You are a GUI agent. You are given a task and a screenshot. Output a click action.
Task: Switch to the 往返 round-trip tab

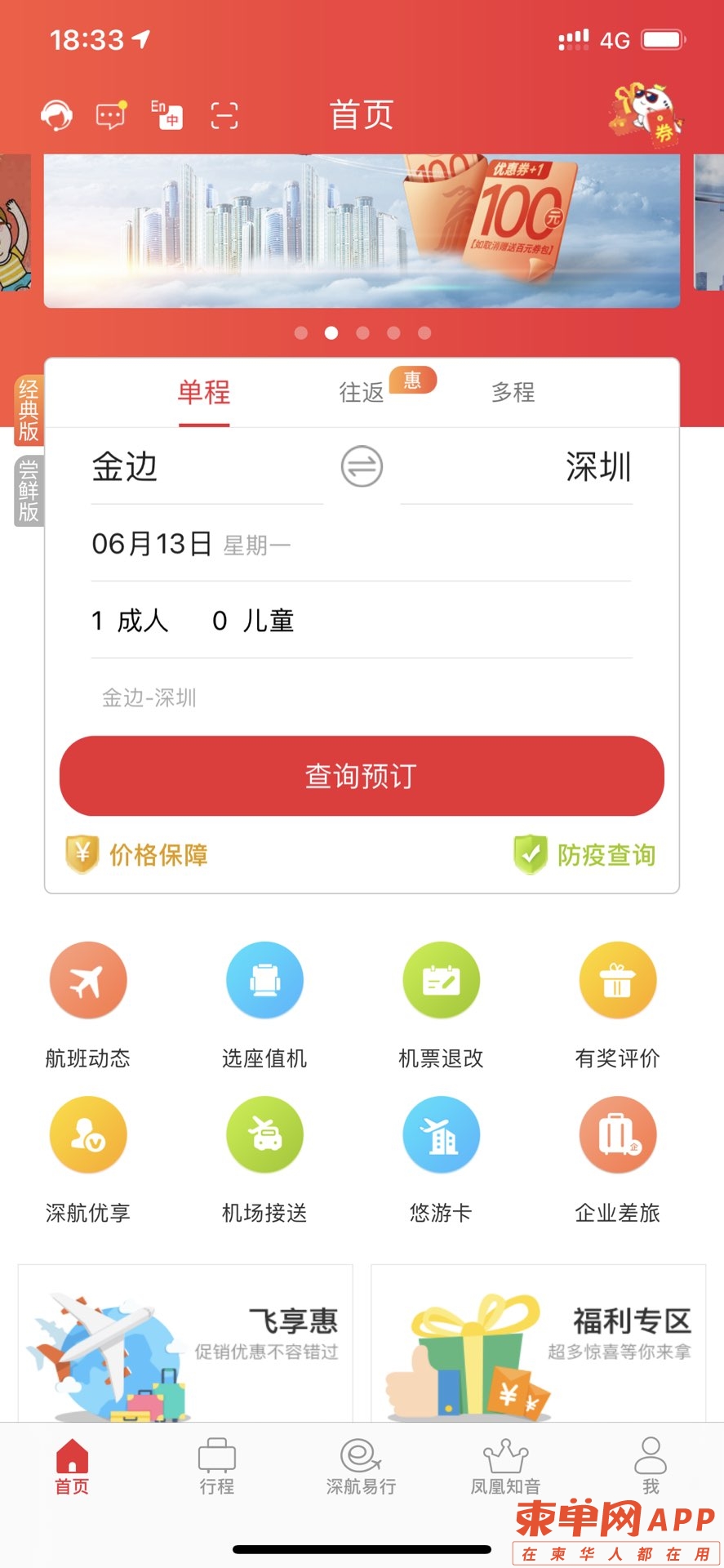coord(362,392)
